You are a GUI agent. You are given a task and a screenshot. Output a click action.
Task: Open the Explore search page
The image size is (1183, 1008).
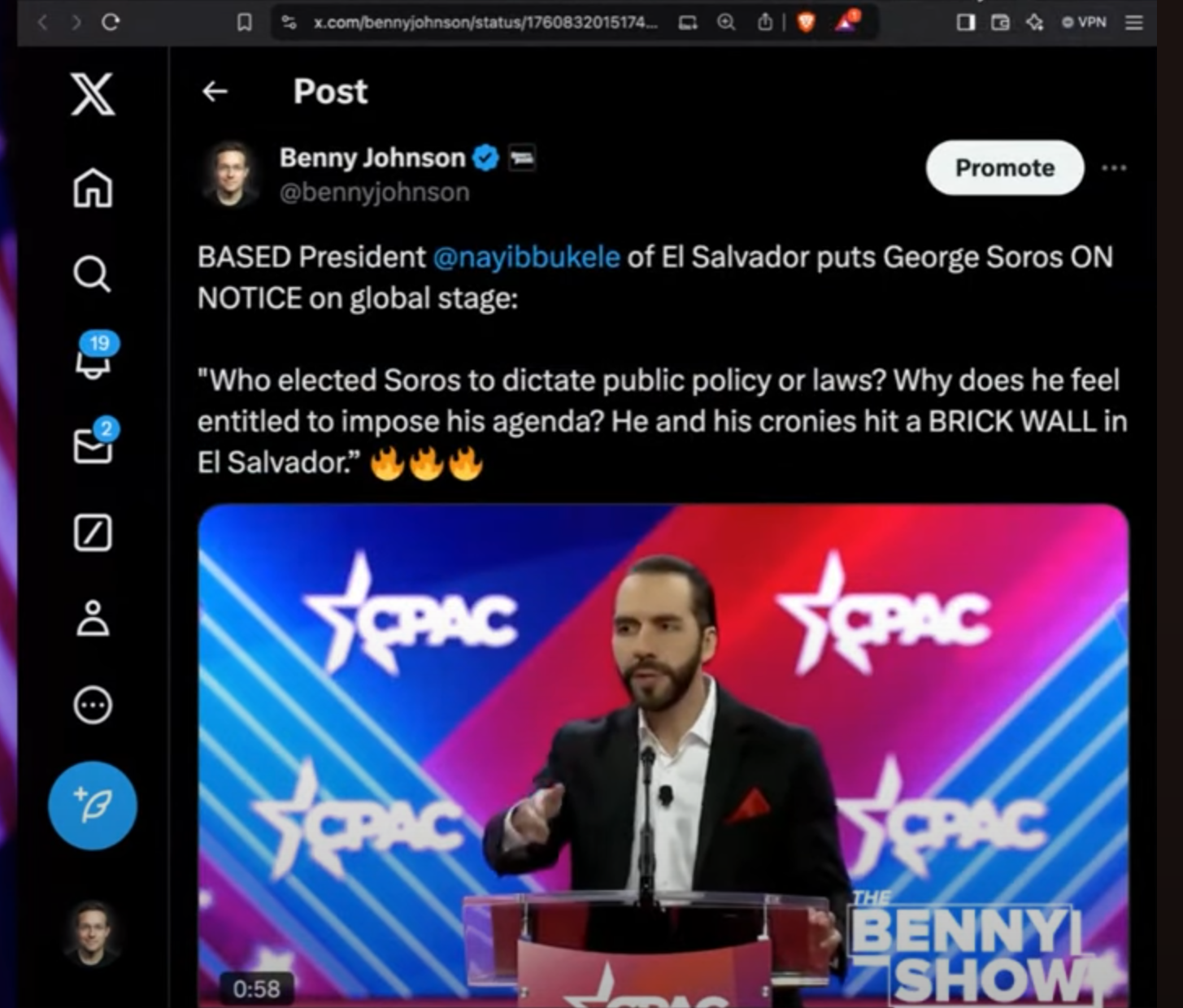click(x=92, y=274)
